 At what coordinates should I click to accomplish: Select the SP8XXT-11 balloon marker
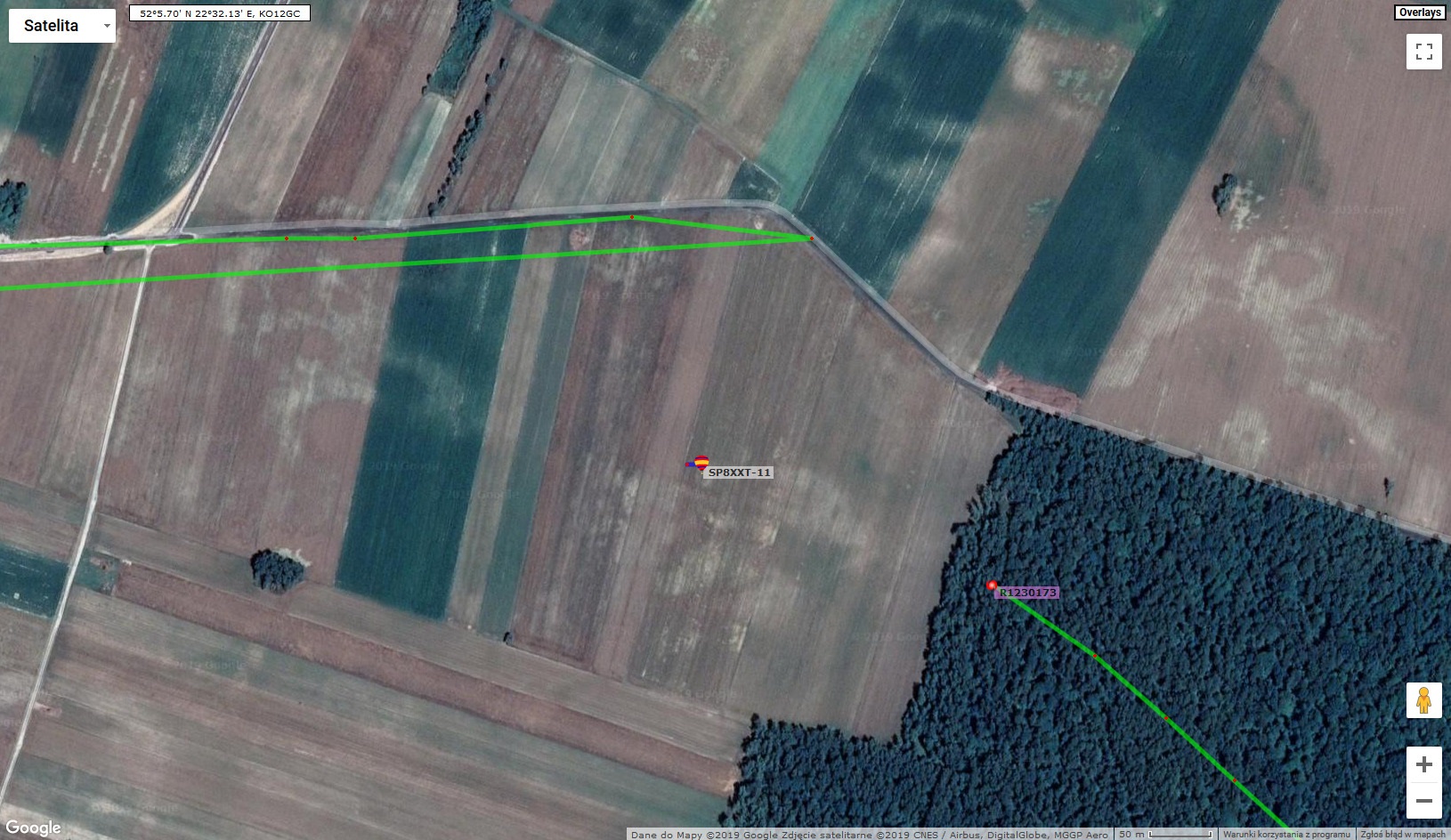coord(701,463)
